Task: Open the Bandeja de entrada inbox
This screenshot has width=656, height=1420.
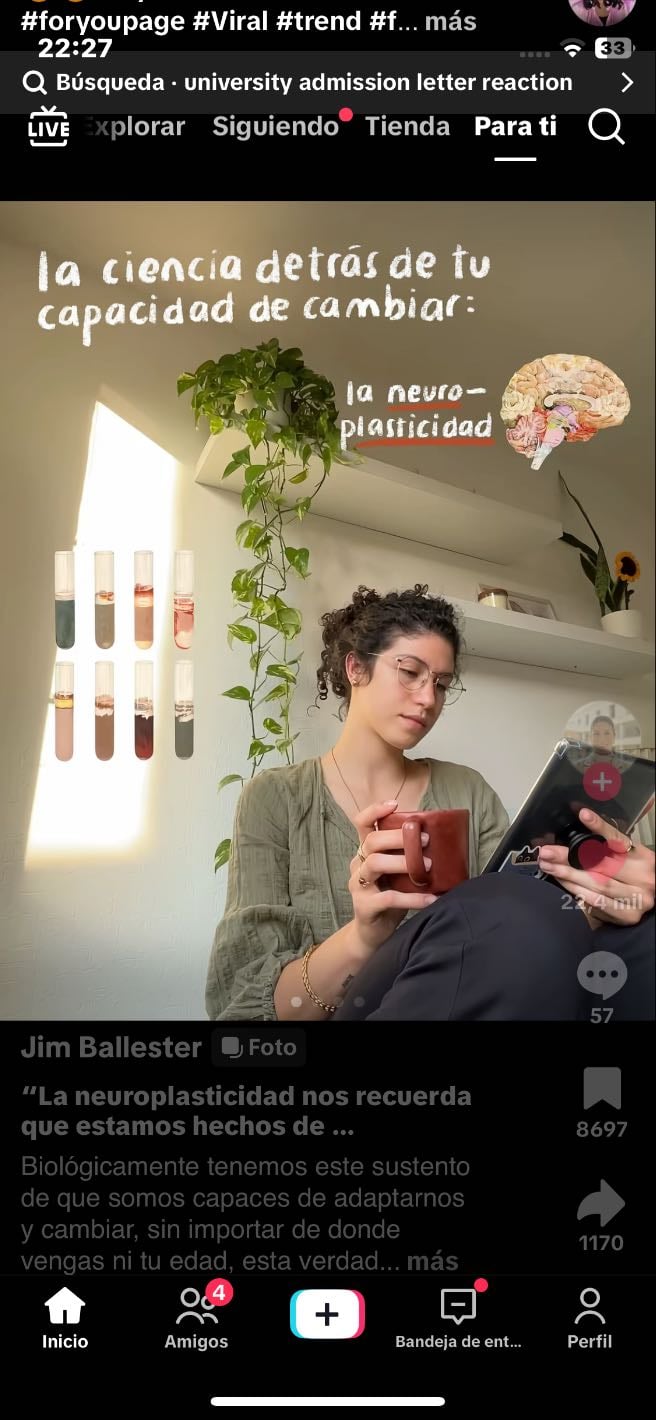Action: [458, 1318]
